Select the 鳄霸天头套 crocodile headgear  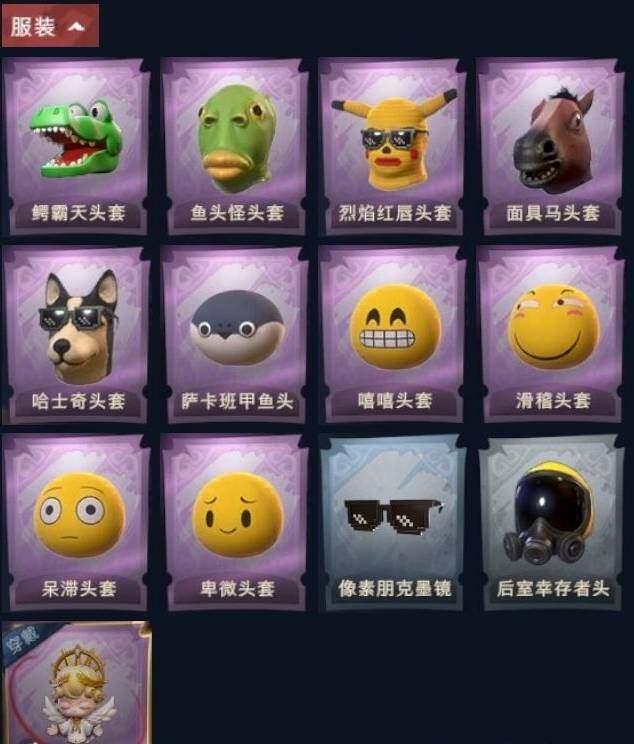tap(76, 146)
